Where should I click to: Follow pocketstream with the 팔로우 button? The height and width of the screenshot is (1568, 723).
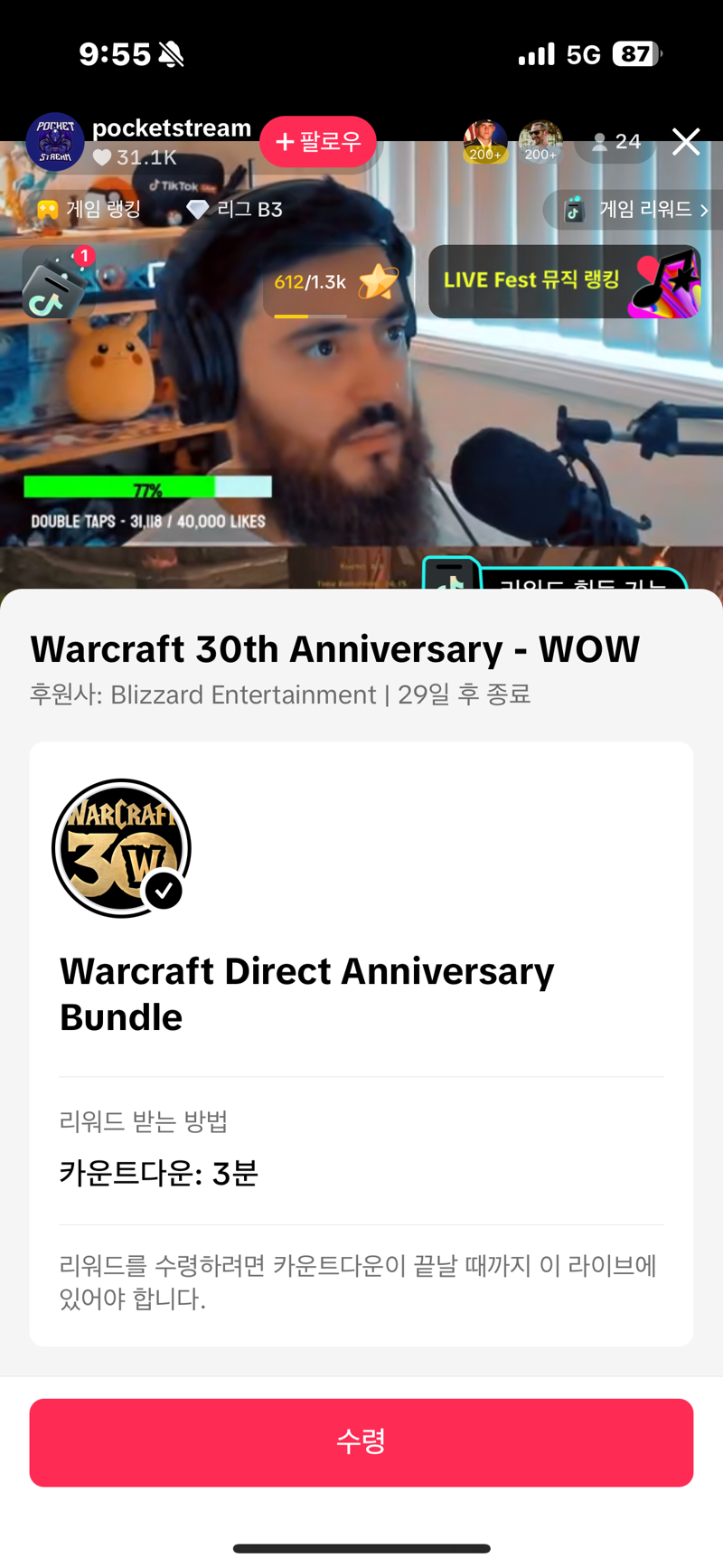318,142
